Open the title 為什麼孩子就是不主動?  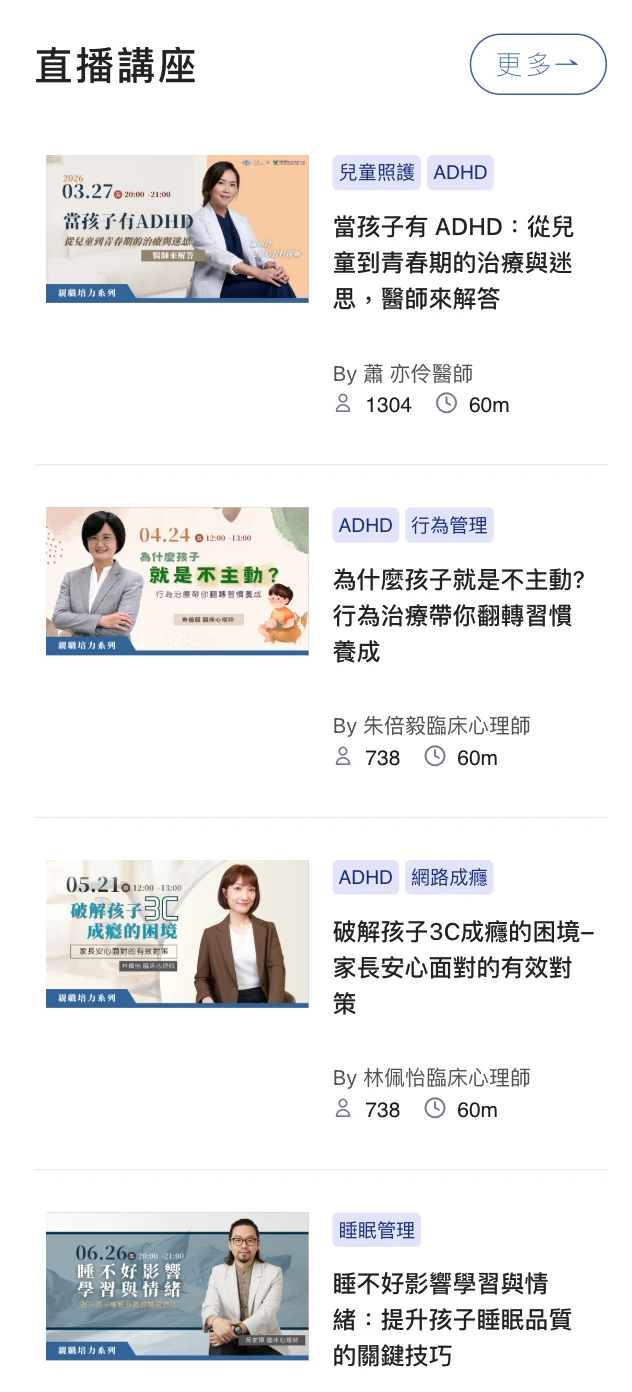[x=458, y=615]
